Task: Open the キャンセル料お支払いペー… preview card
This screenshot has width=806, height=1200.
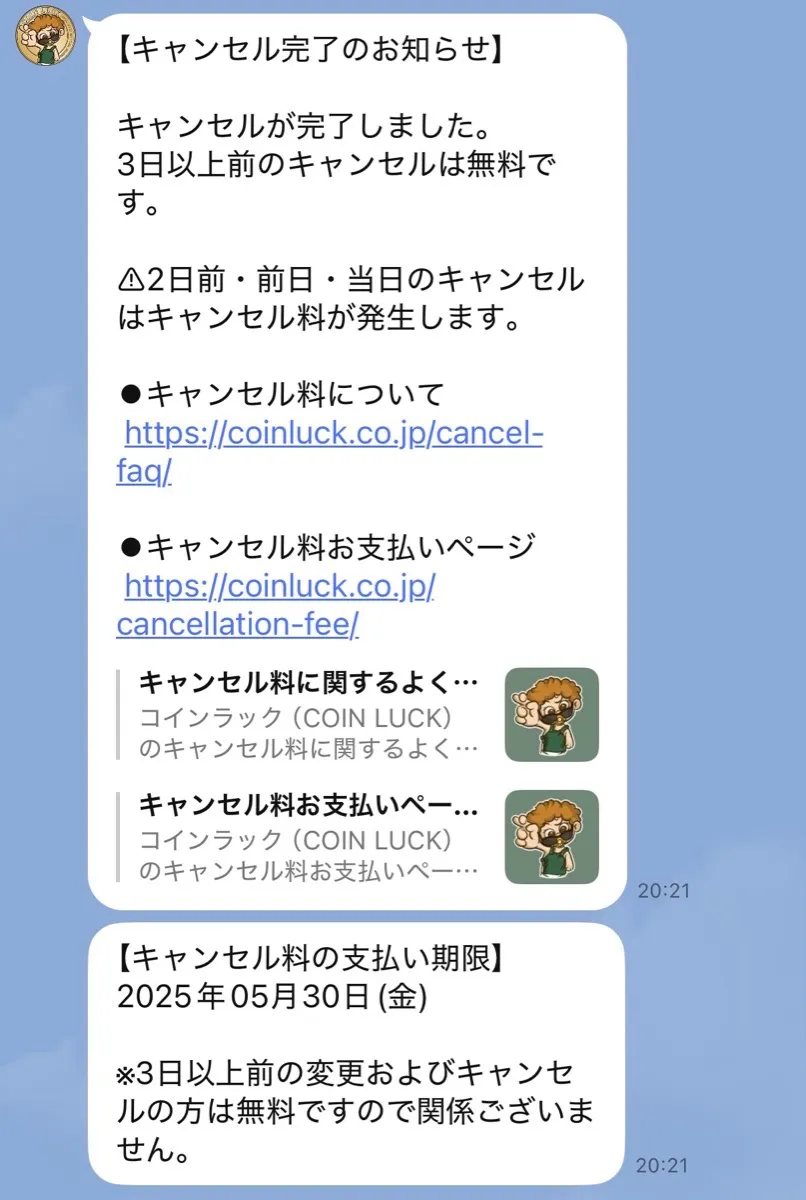Action: click(357, 837)
